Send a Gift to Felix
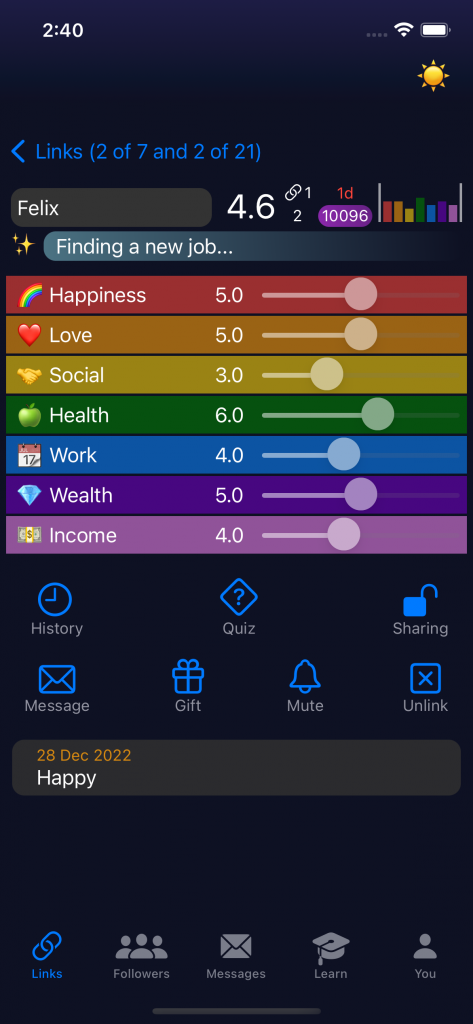The image size is (473, 1024). pos(188,686)
